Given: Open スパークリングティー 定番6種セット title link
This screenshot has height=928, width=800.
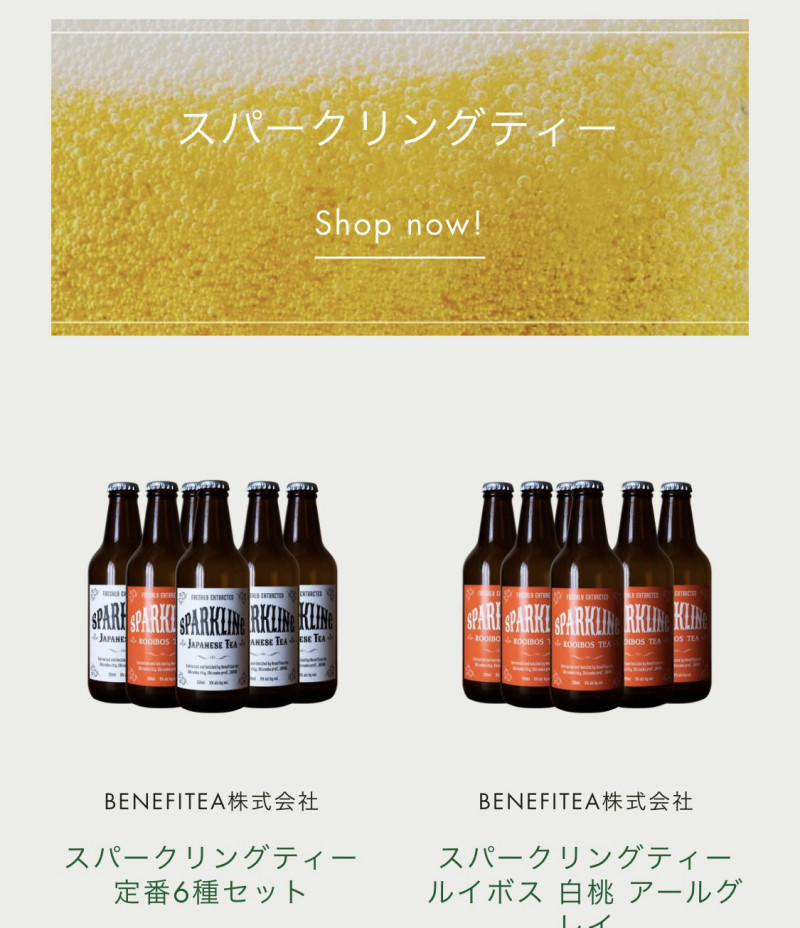Looking at the screenshot, I should pyautogui.click(x=212, y=874).
